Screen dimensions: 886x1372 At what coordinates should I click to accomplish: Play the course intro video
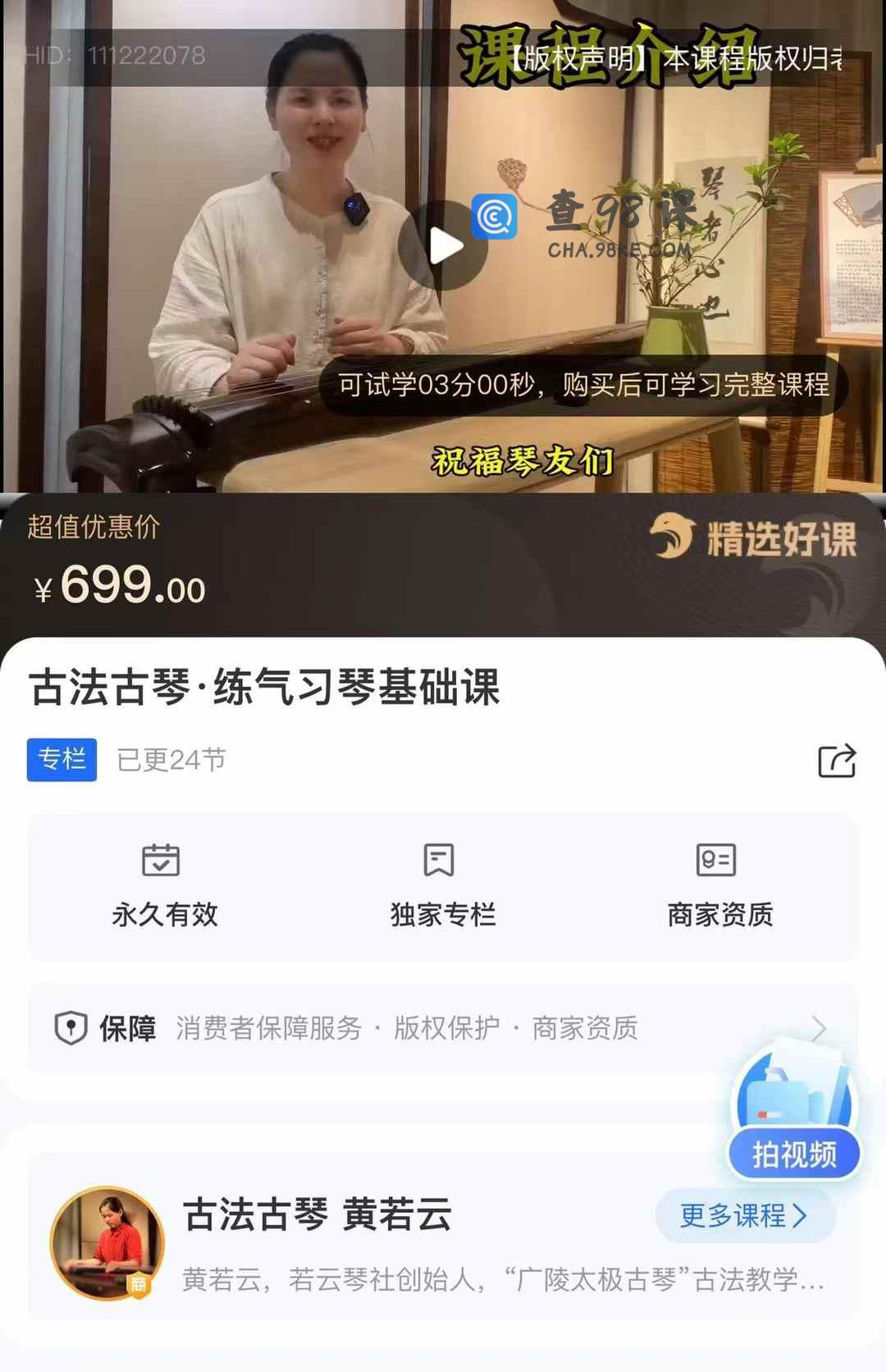click(x=444, y=245)
